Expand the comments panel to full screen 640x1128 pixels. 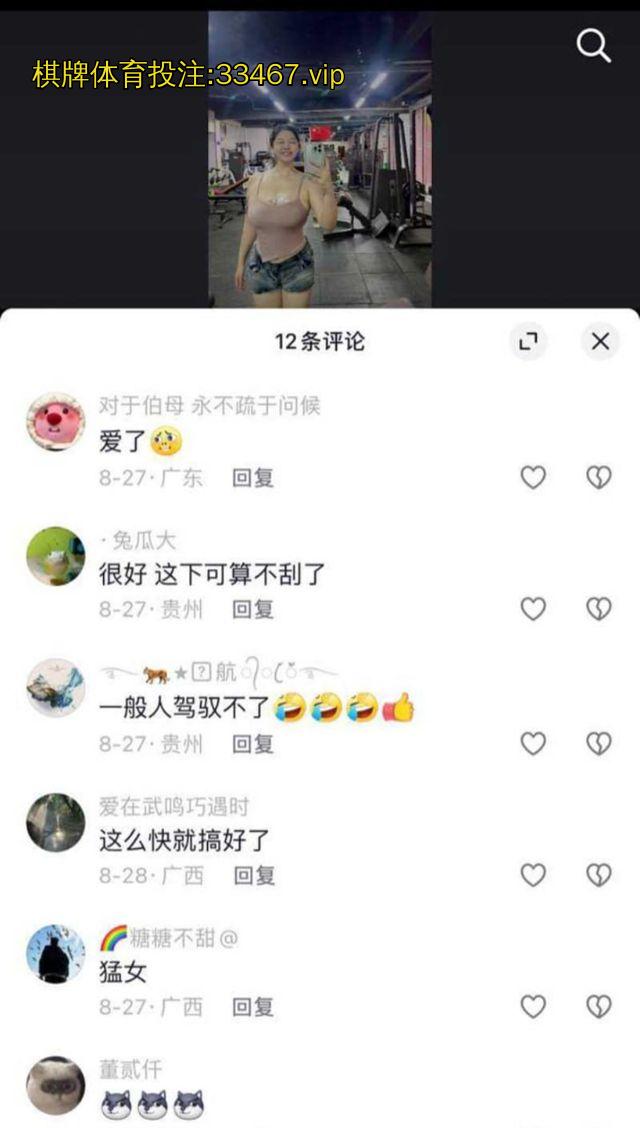(x=528, y=342)
